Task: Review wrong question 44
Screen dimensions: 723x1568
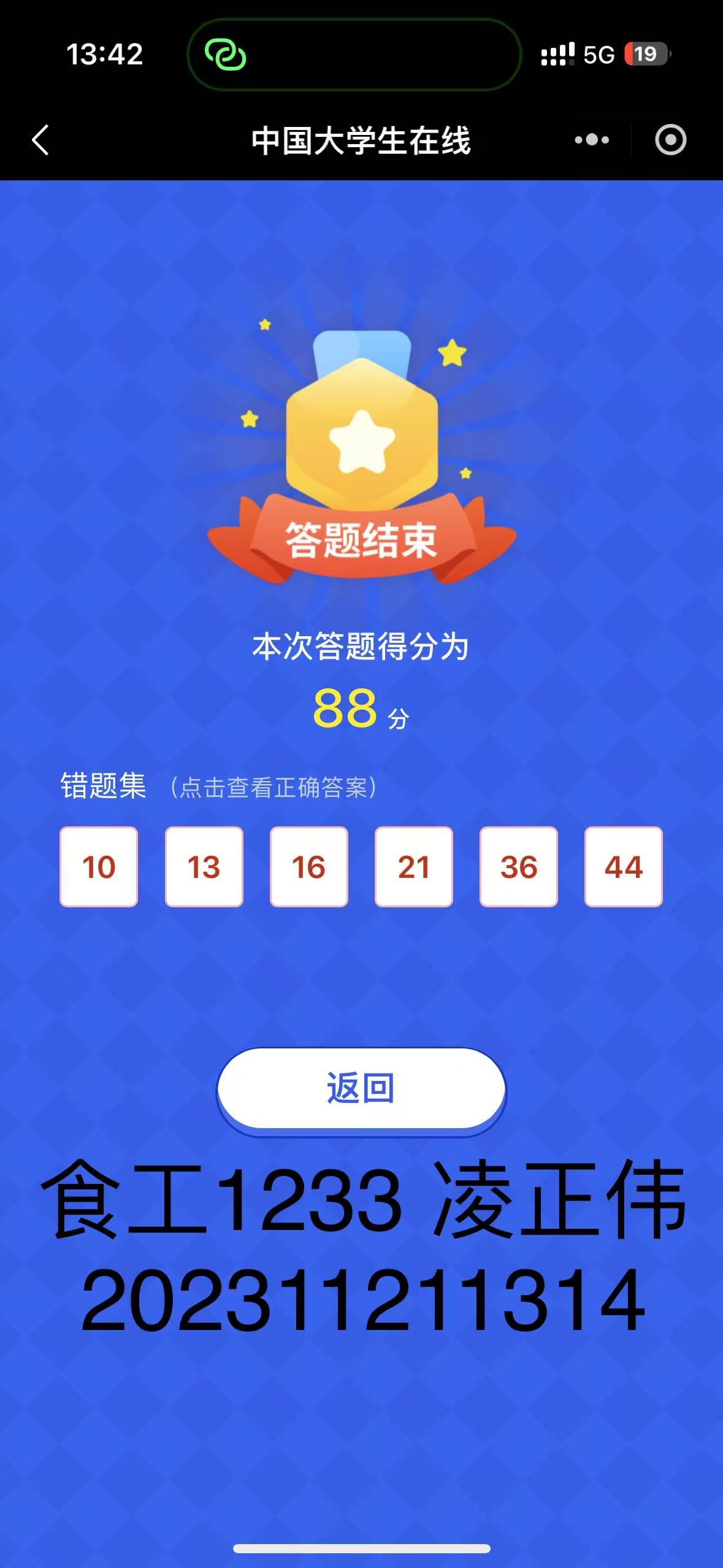Action: [x=624, y=866]
